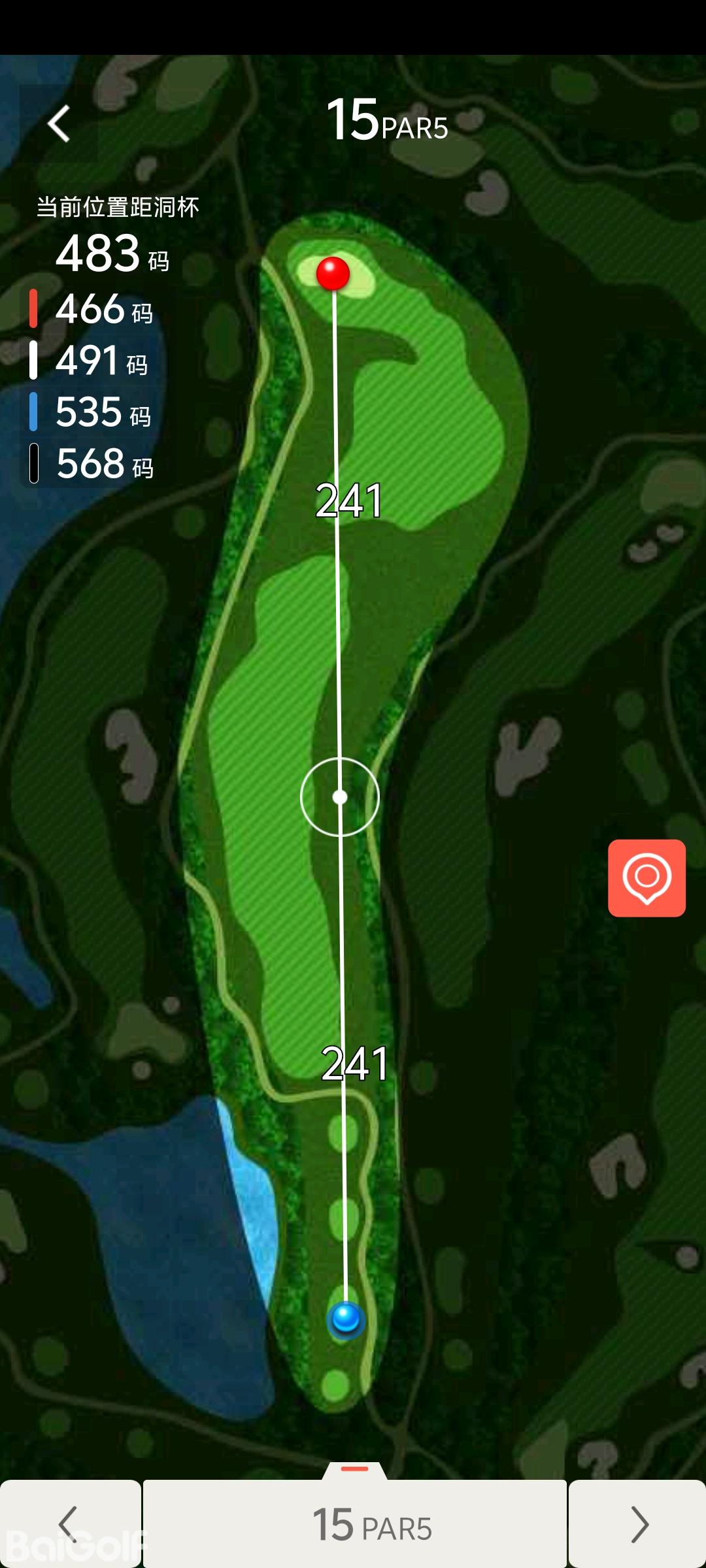
Task: Go to the next hole
Action: 638,1524
